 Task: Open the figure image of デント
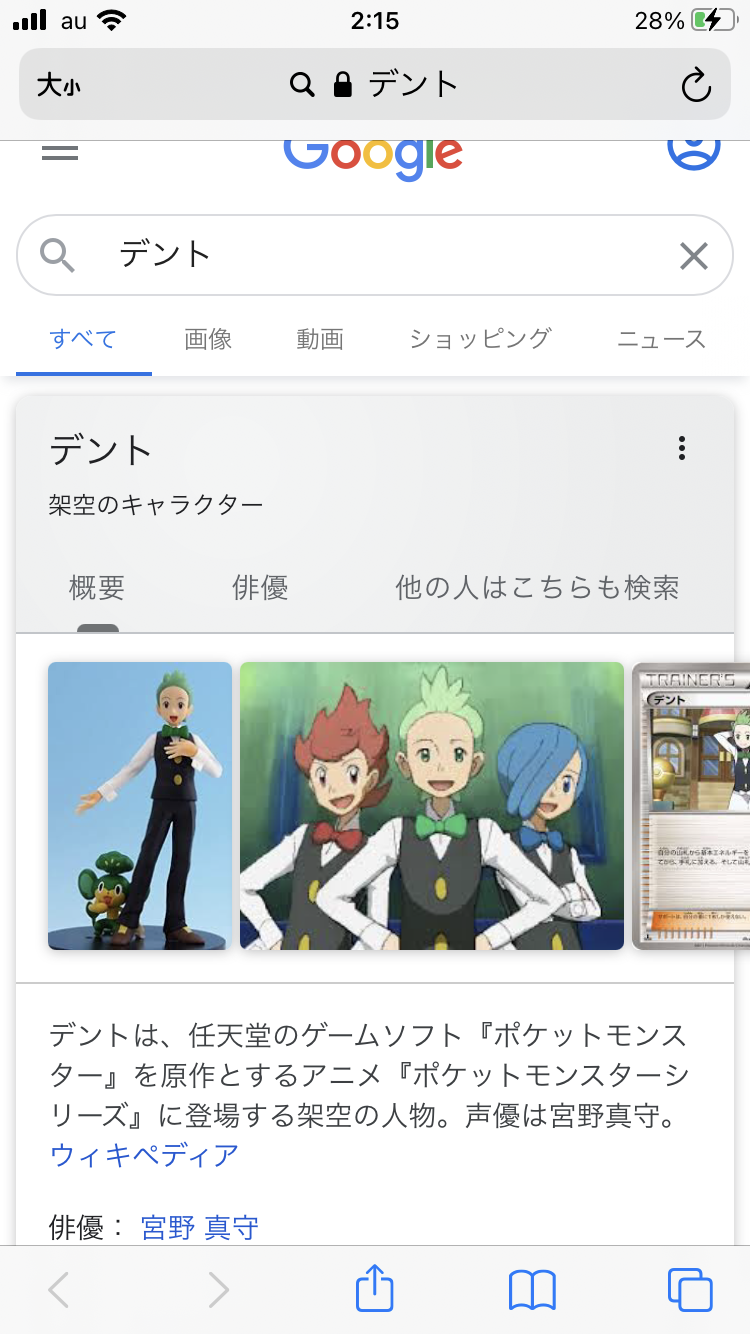tap(140, 805)
